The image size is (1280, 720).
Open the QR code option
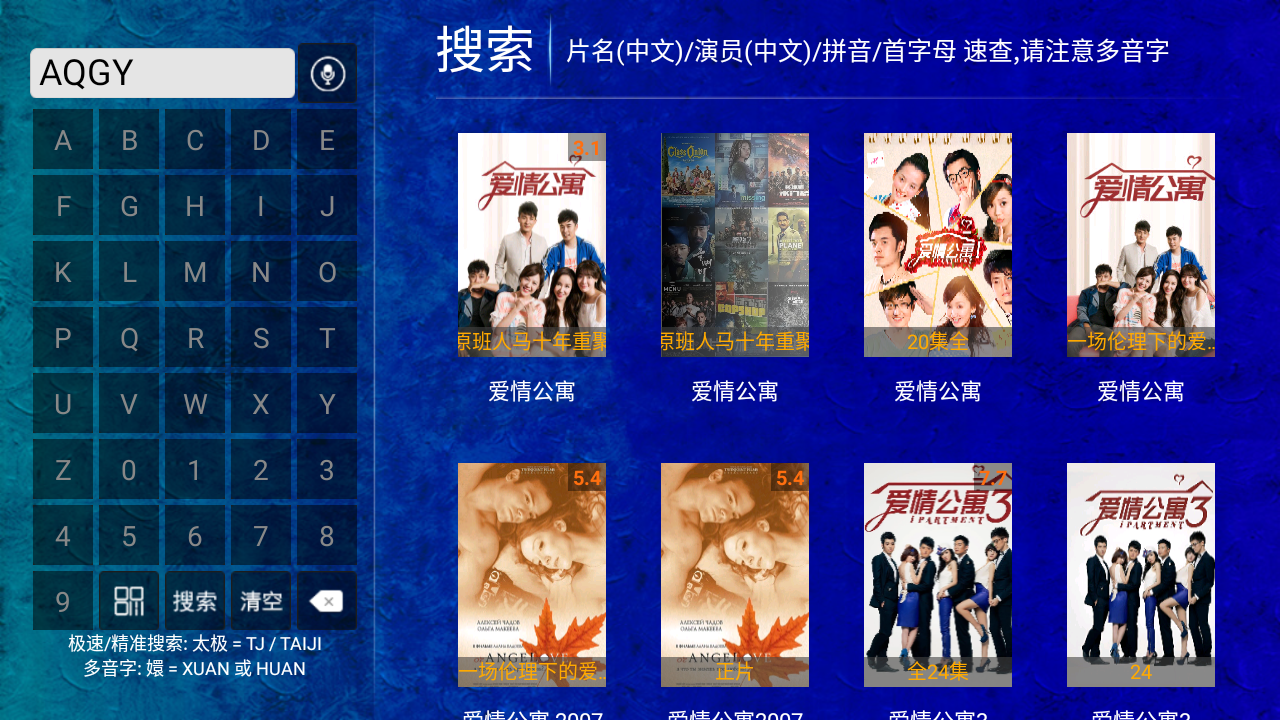[129, 601]
